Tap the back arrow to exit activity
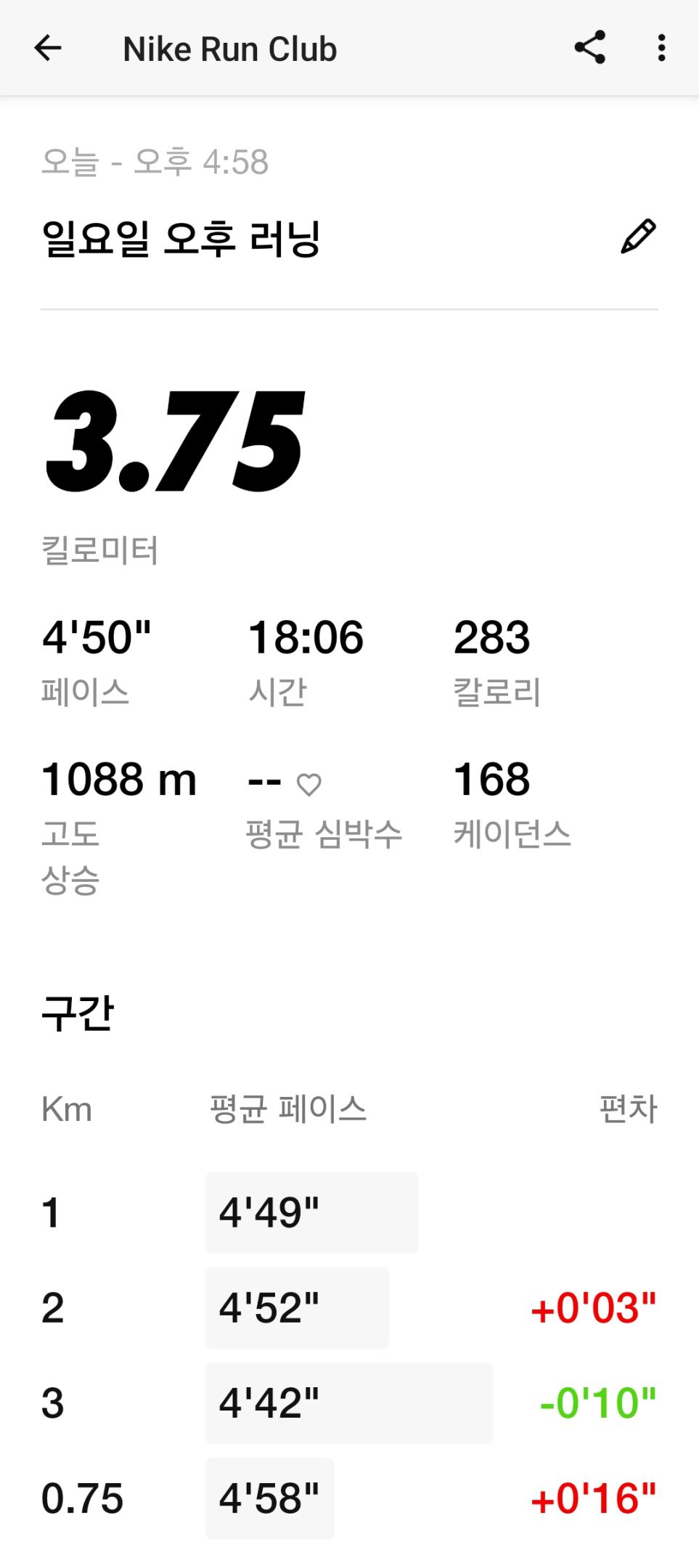The height and width of the screenshot is (1568, 699). 46,49
